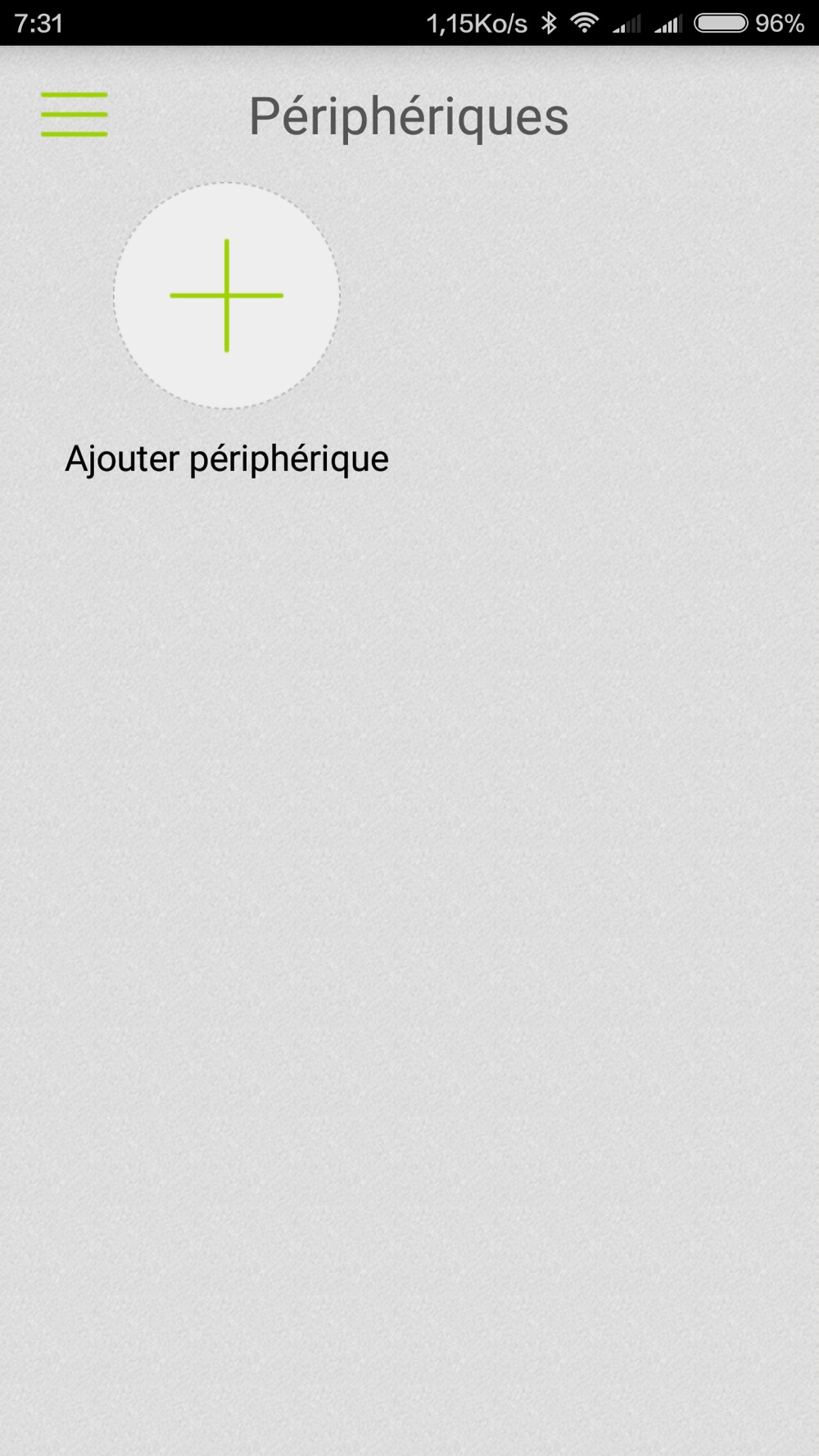The width and height of the screenshot is (819, 1456).
Task: Add a new device with the plus button
Action: pos(227,296)
